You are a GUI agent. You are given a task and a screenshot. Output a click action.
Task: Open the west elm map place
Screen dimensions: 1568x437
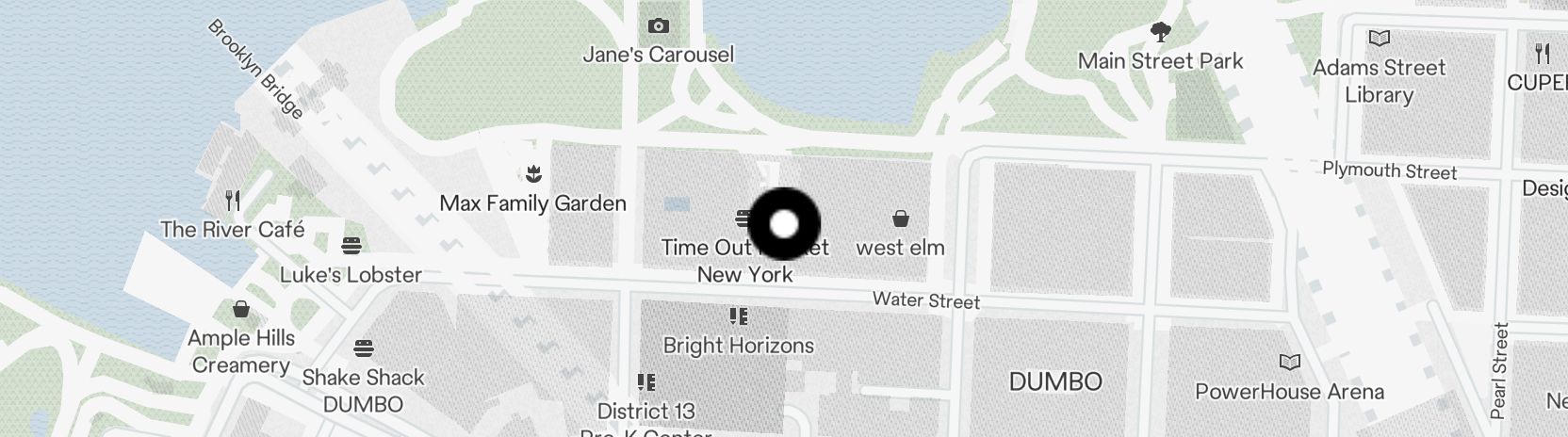(901, 220)
